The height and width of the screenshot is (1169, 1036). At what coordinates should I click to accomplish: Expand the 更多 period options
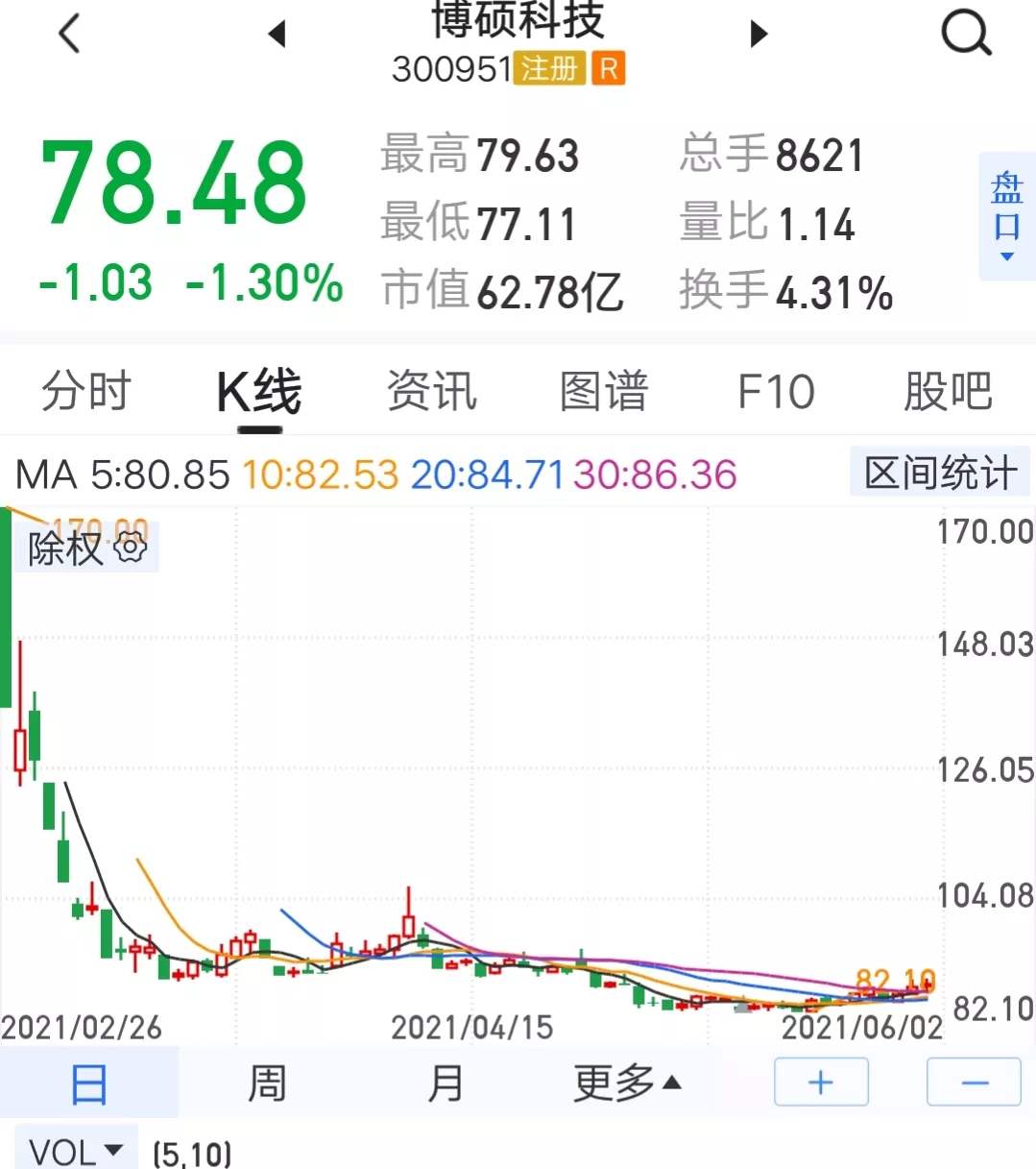627,1084
